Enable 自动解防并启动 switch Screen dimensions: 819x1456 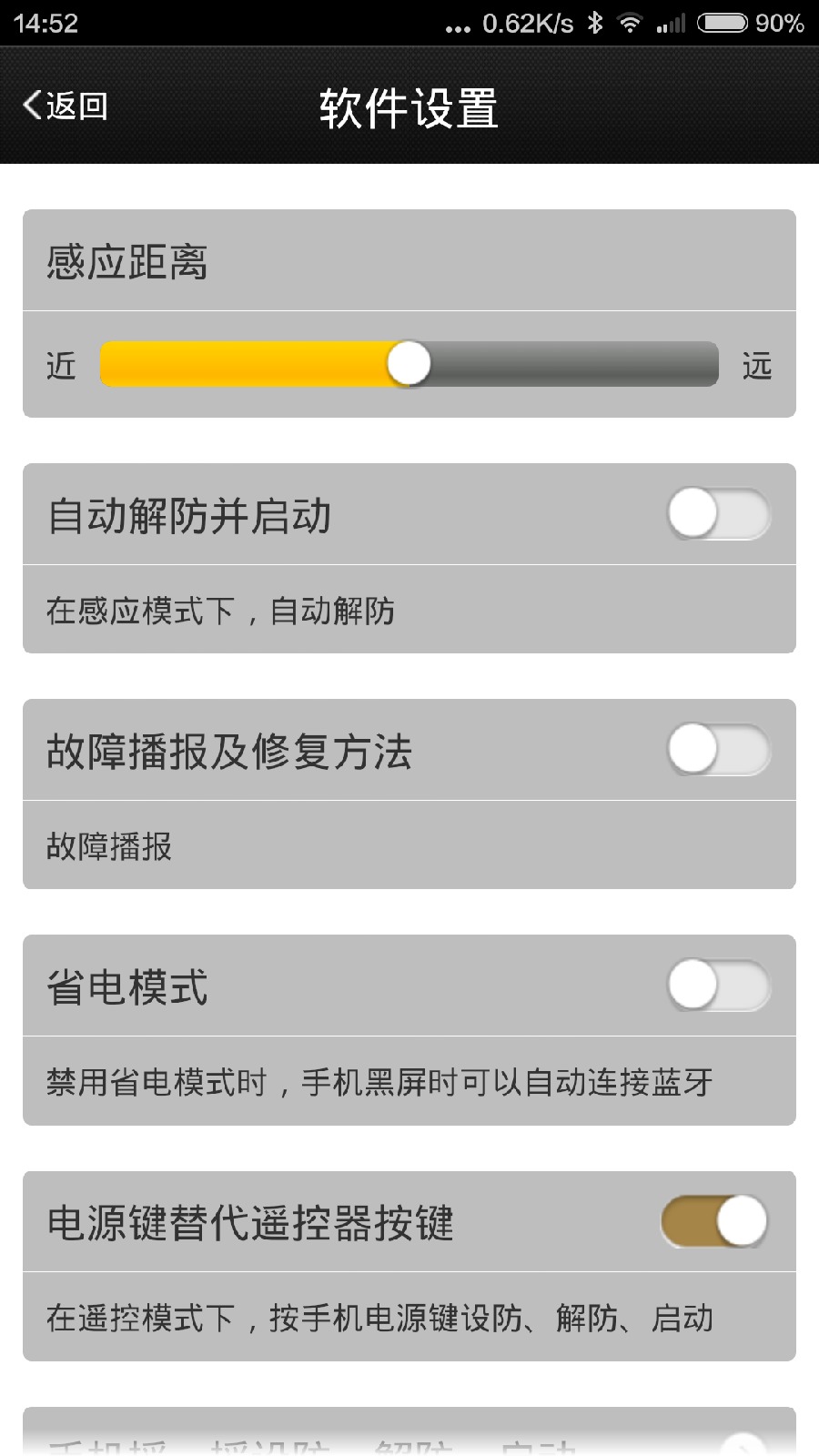(x=718, y=514)
